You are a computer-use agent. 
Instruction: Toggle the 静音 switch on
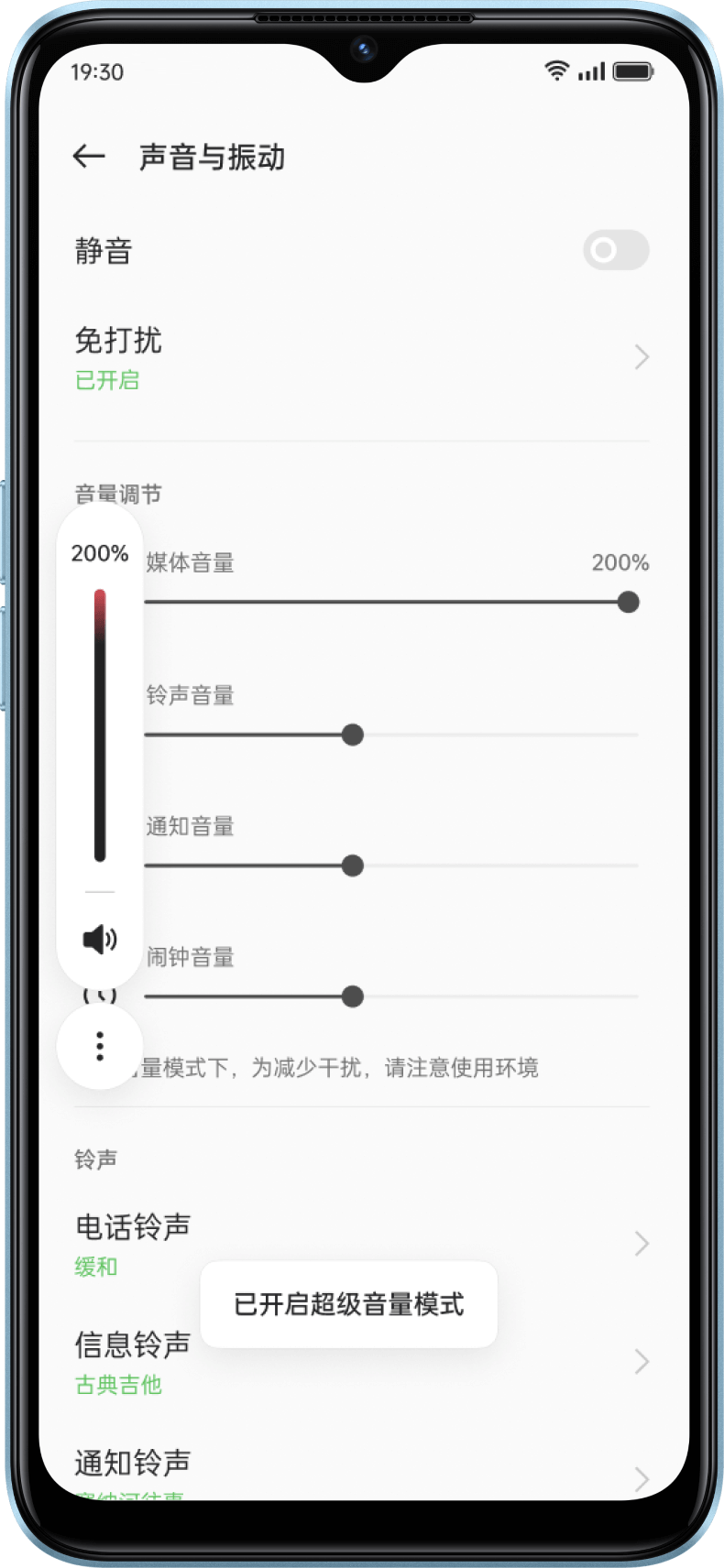pos(615,250)
